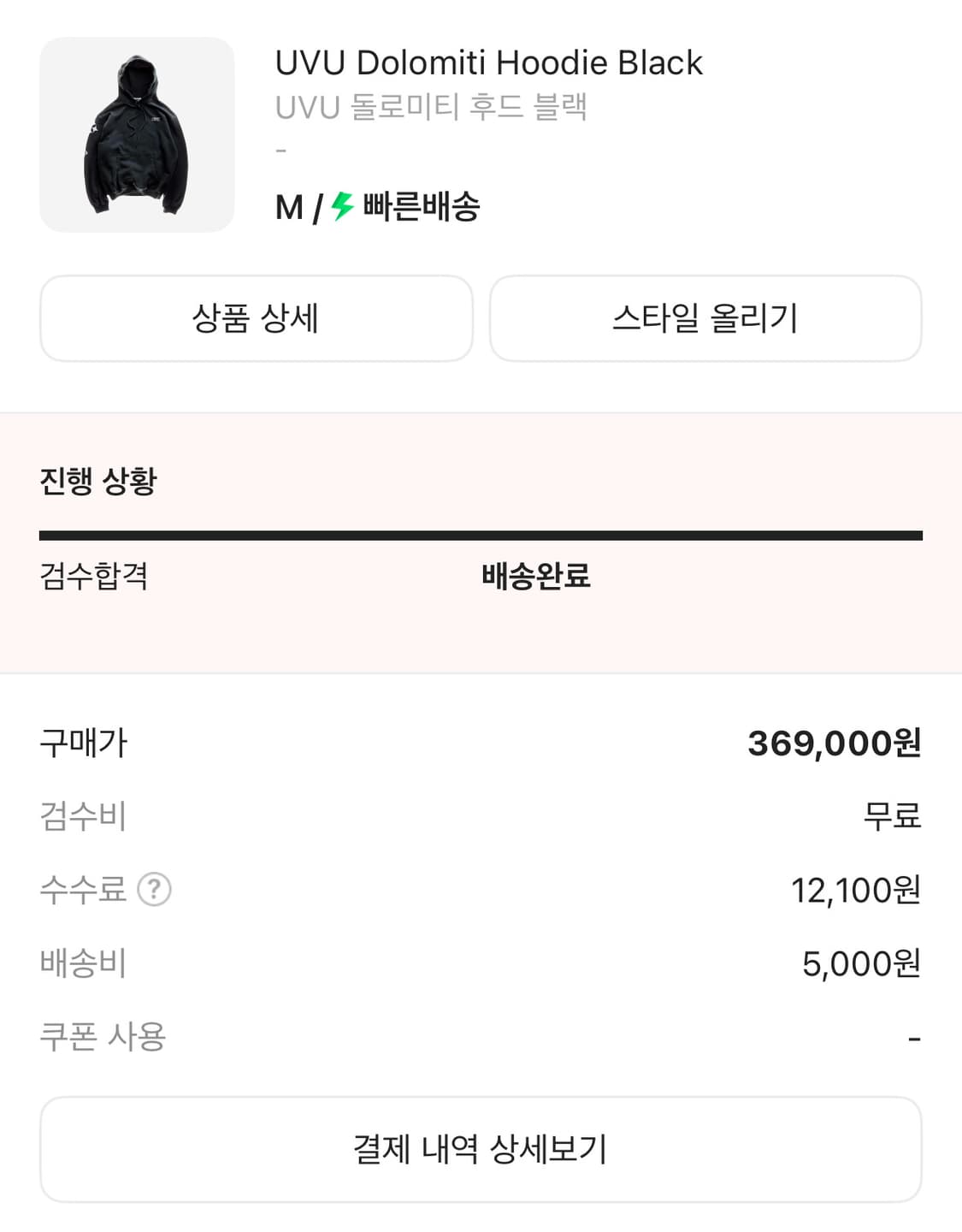Click the 배송비 shipping fee 5,000원
The height and width of the screenshot is (1232, 962).
click(x=859, y=963)
